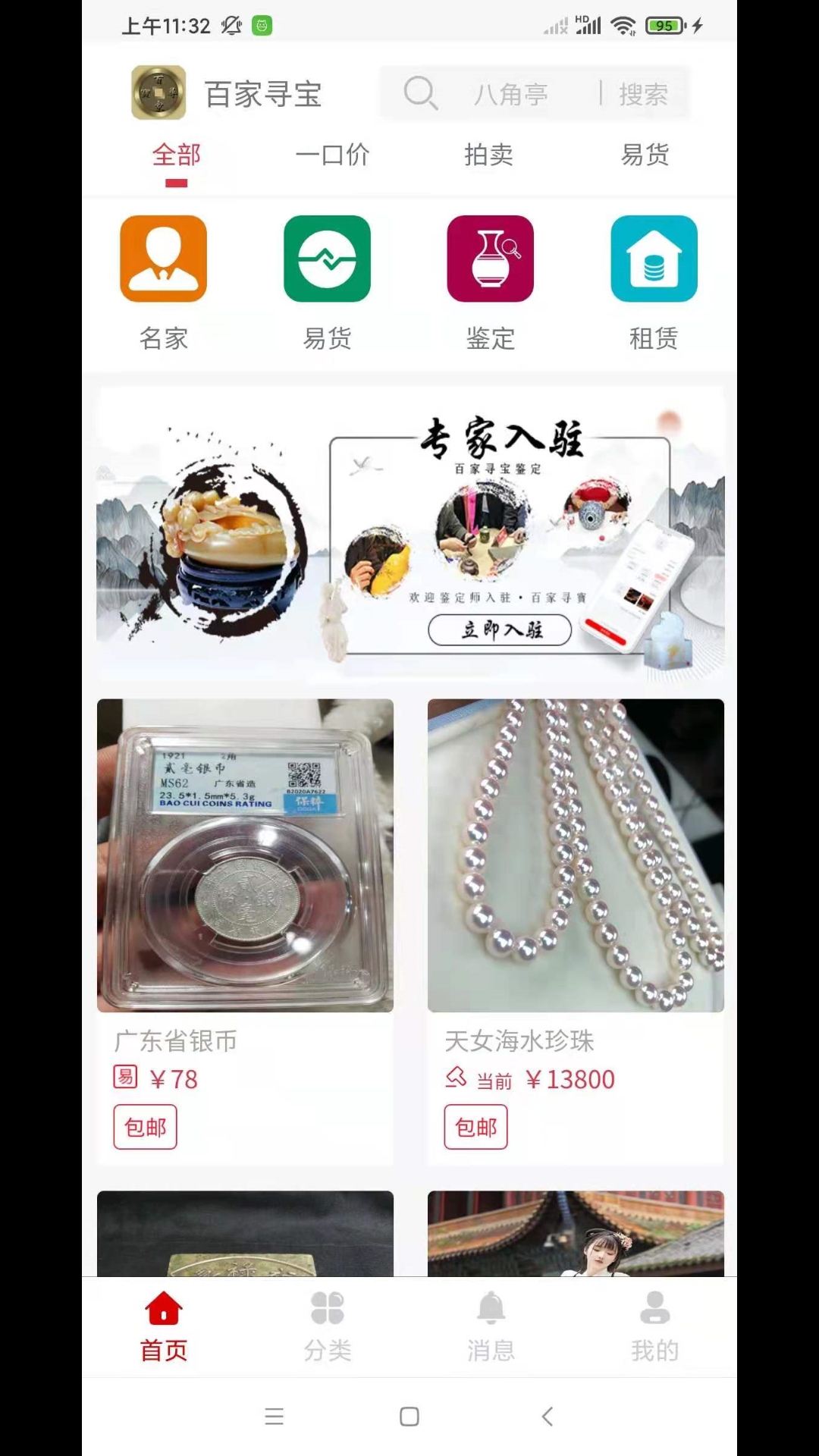Switch to the 分类 tab
Viewport: 819px width, 1456px height.
pyautogui.click(x=327, y=1327)
